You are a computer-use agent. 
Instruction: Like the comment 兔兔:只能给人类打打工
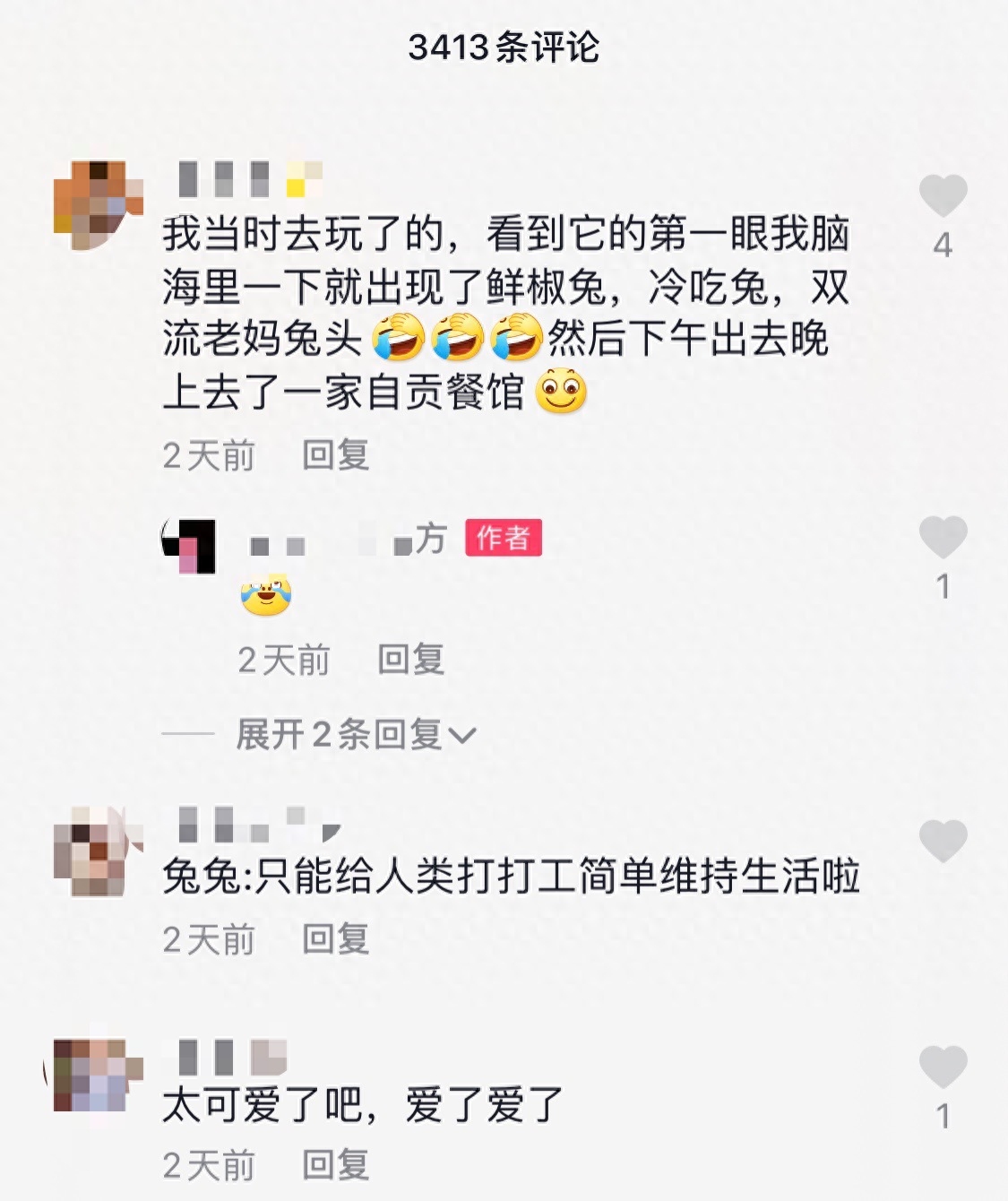[943, 842]
